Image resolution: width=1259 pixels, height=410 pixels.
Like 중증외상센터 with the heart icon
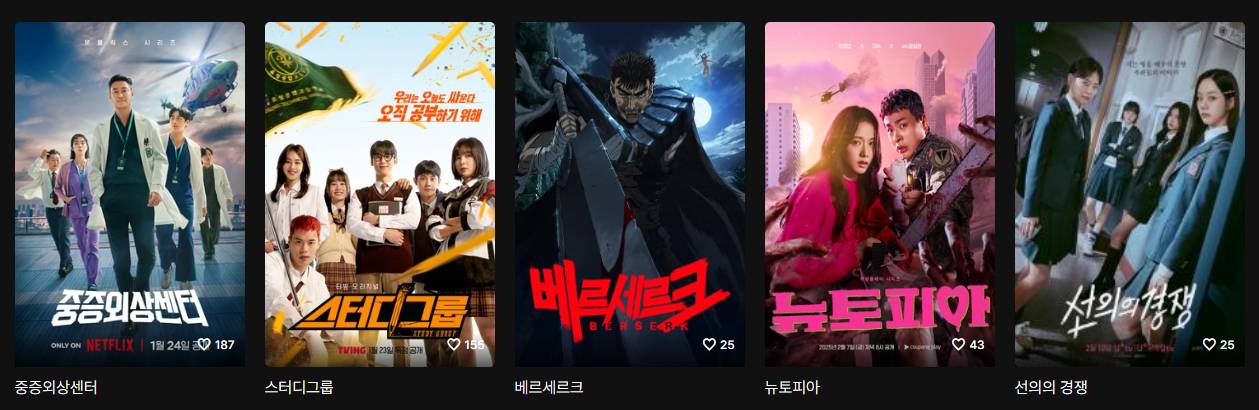point(204,344)
